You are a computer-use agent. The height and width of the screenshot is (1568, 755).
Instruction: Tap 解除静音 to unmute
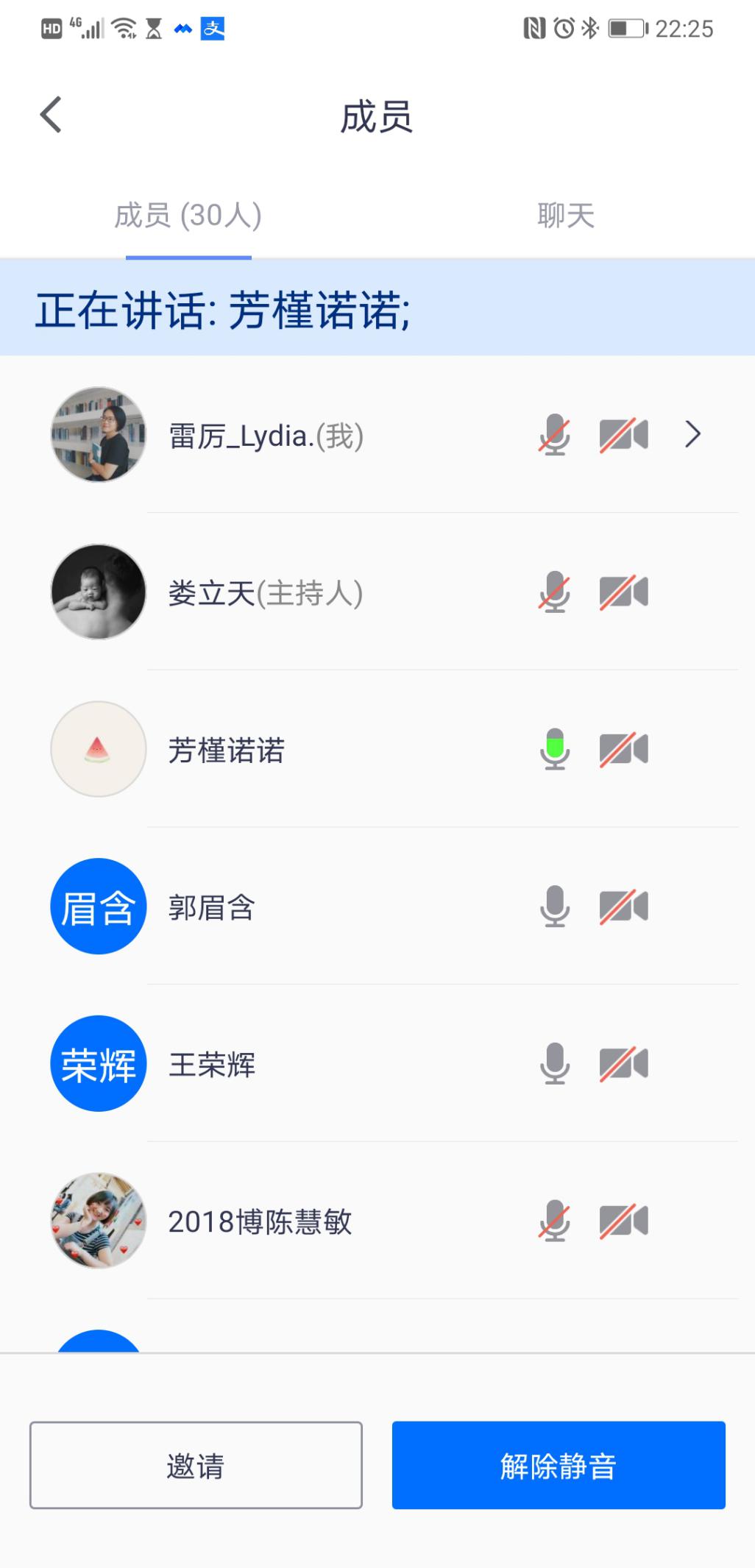click(559, 1466)
